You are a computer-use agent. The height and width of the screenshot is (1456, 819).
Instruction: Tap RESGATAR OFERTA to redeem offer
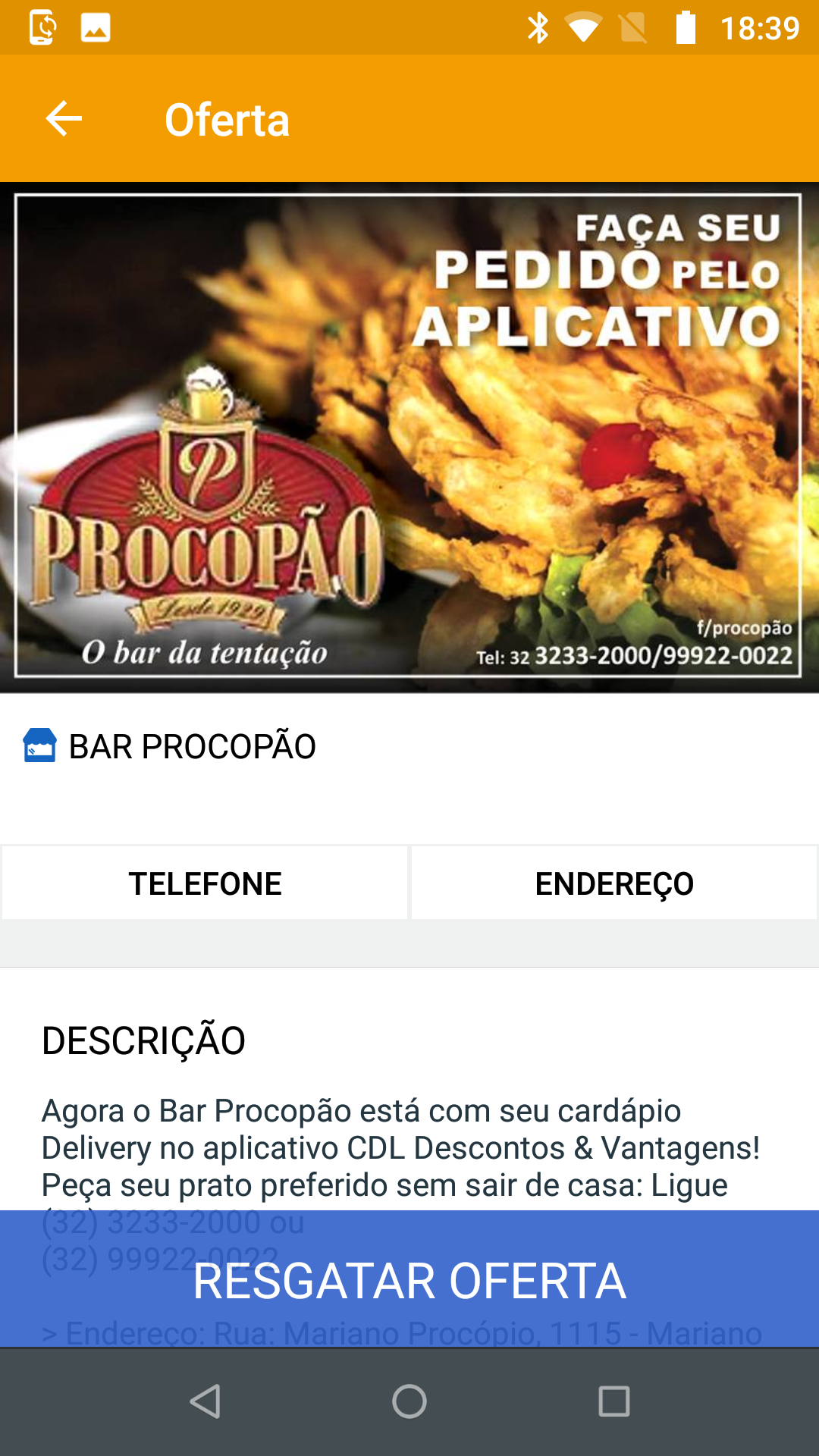coord(409,1280)
